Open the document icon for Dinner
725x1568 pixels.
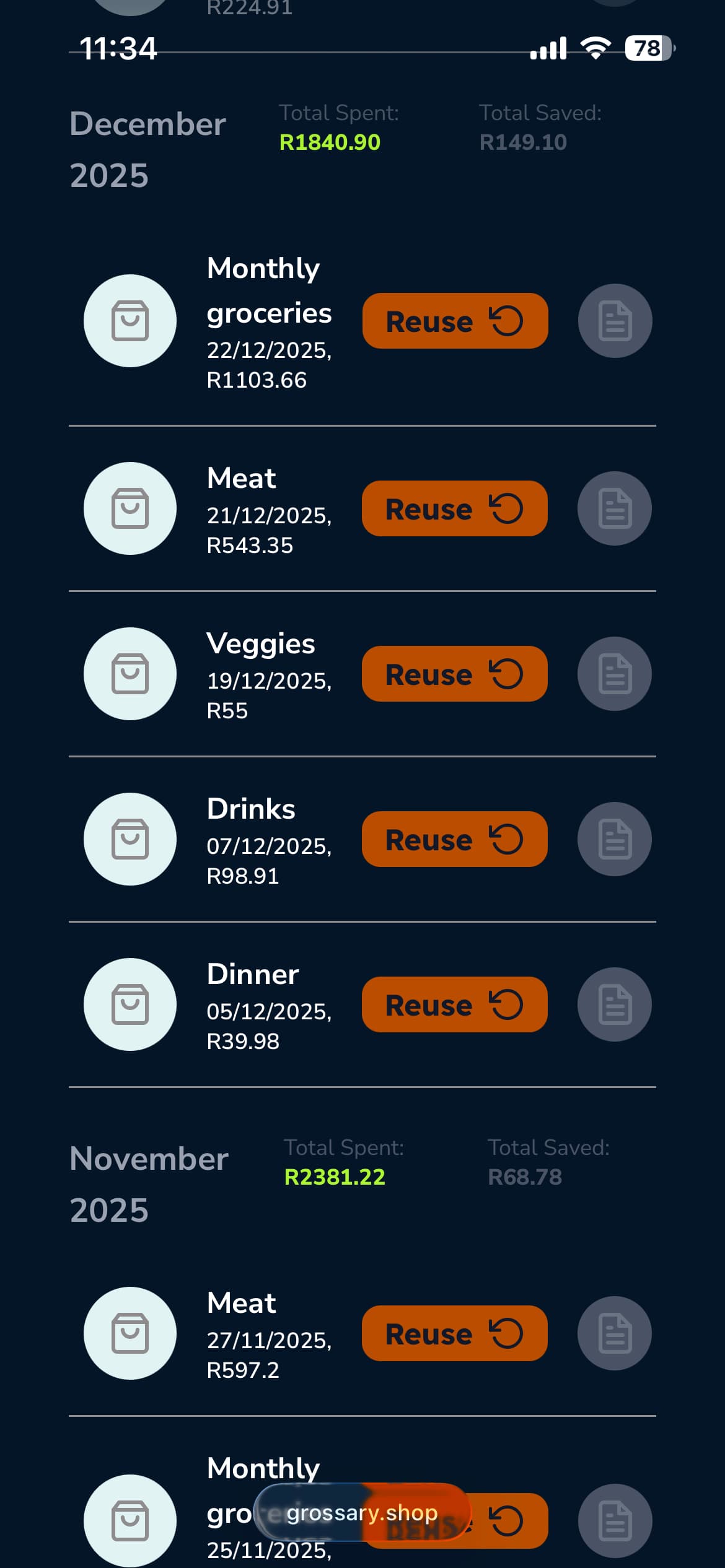(x=615, y=1004)
